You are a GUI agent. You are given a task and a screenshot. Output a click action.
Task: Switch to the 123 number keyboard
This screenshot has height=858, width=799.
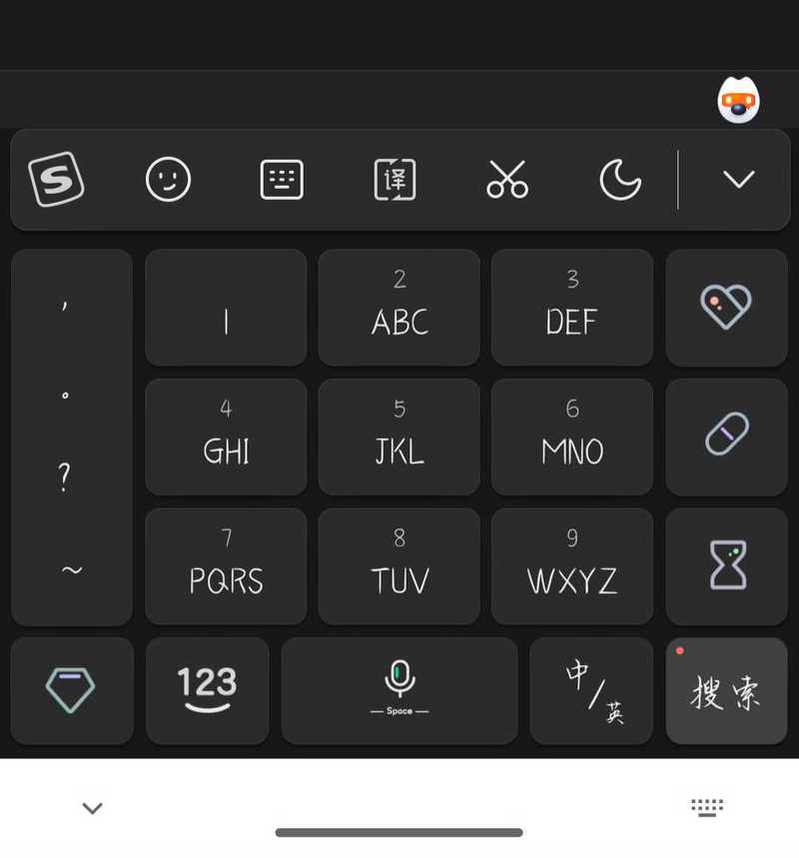(207, 690)
